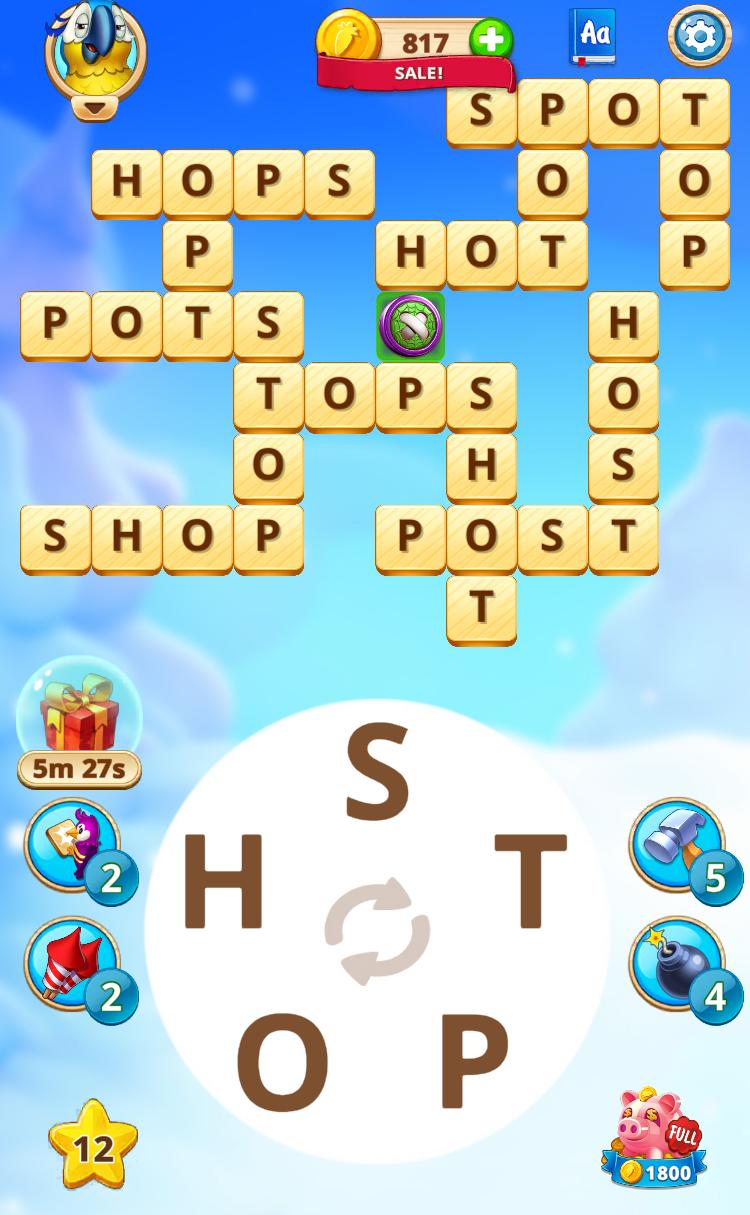This screenshot has height=1215, width=750.
Task: Use the rocket firework booster
Action: (70, 964)
